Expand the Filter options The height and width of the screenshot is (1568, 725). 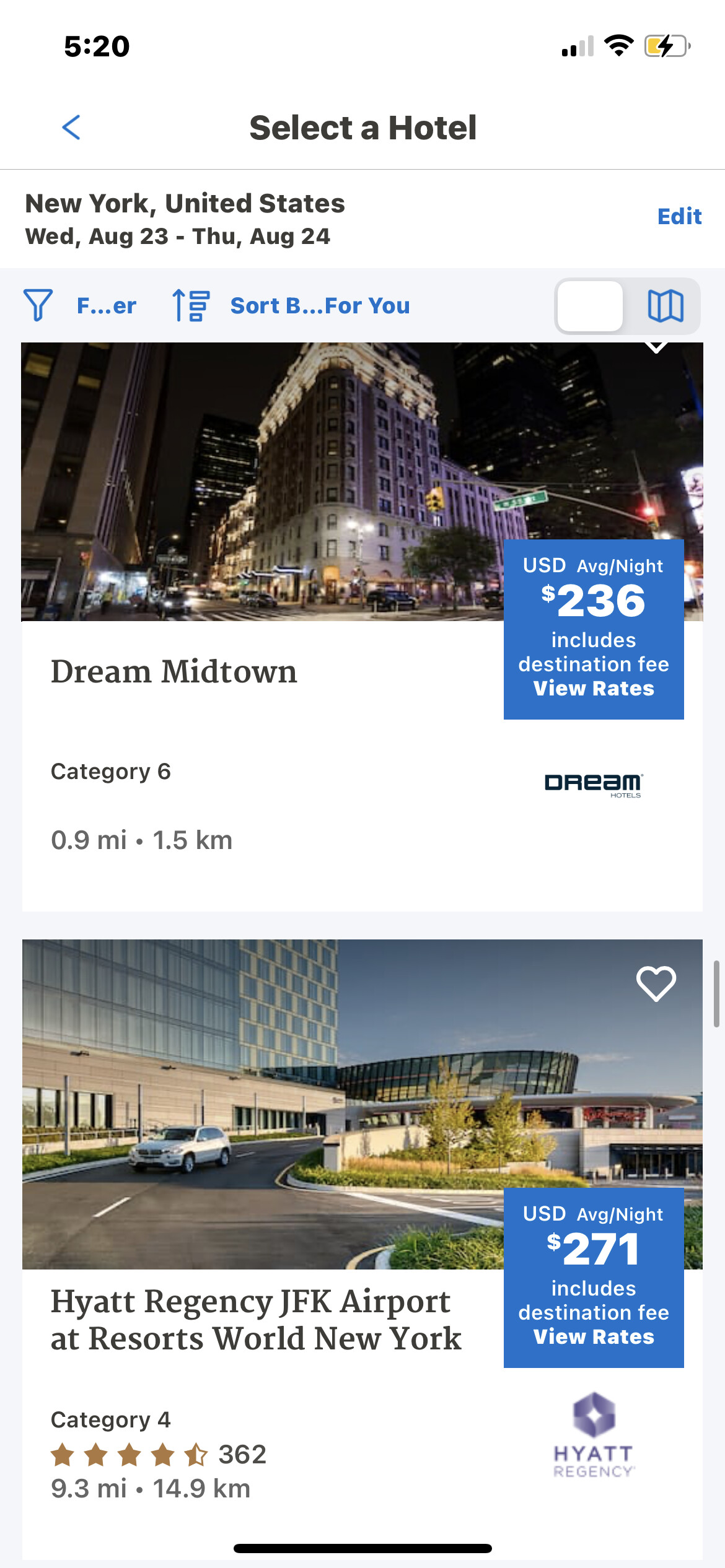pos(107,305)
